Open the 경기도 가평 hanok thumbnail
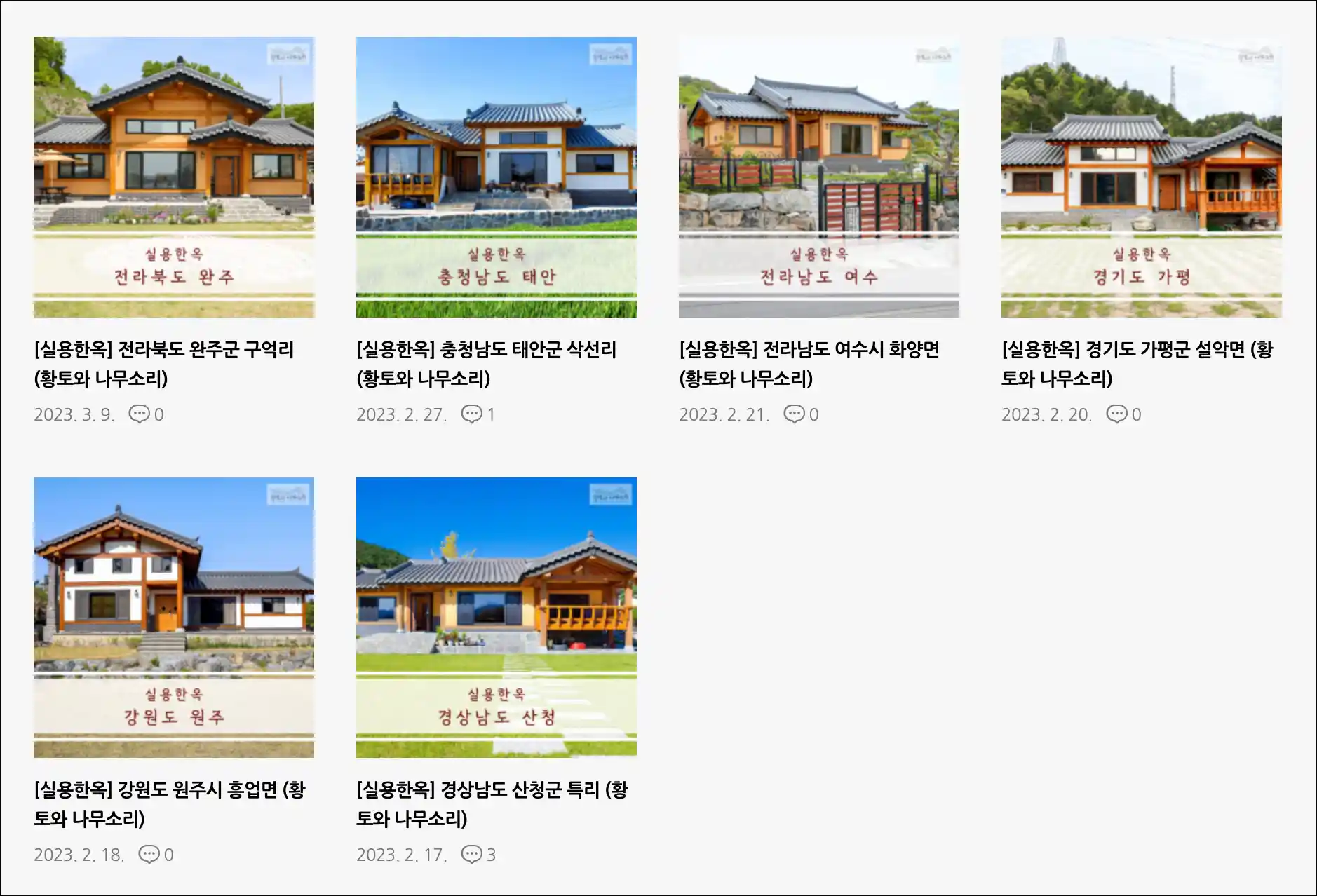The image size is (1317, 896). pos(1142,177)
